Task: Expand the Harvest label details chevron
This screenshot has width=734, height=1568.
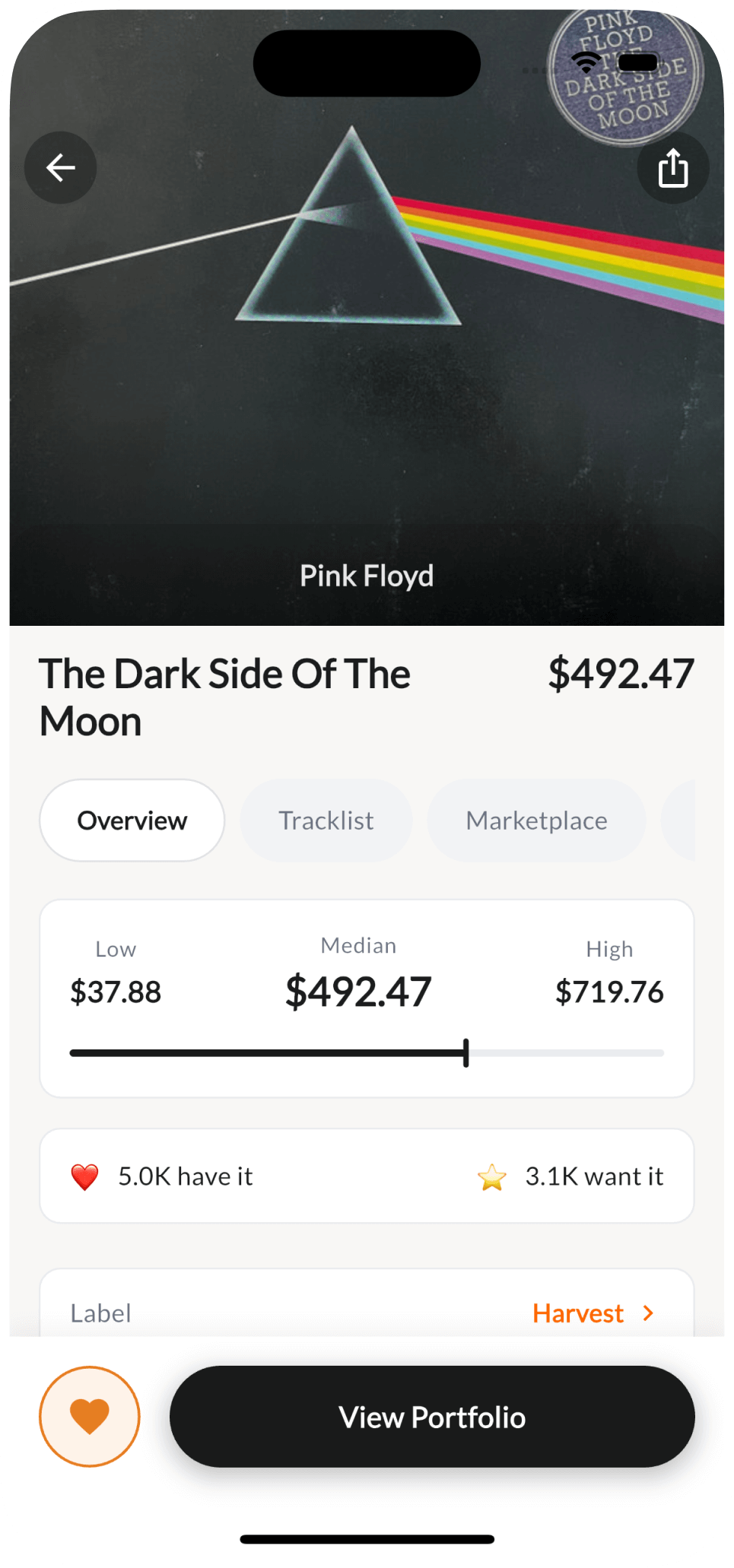Action: [647, 1312]
